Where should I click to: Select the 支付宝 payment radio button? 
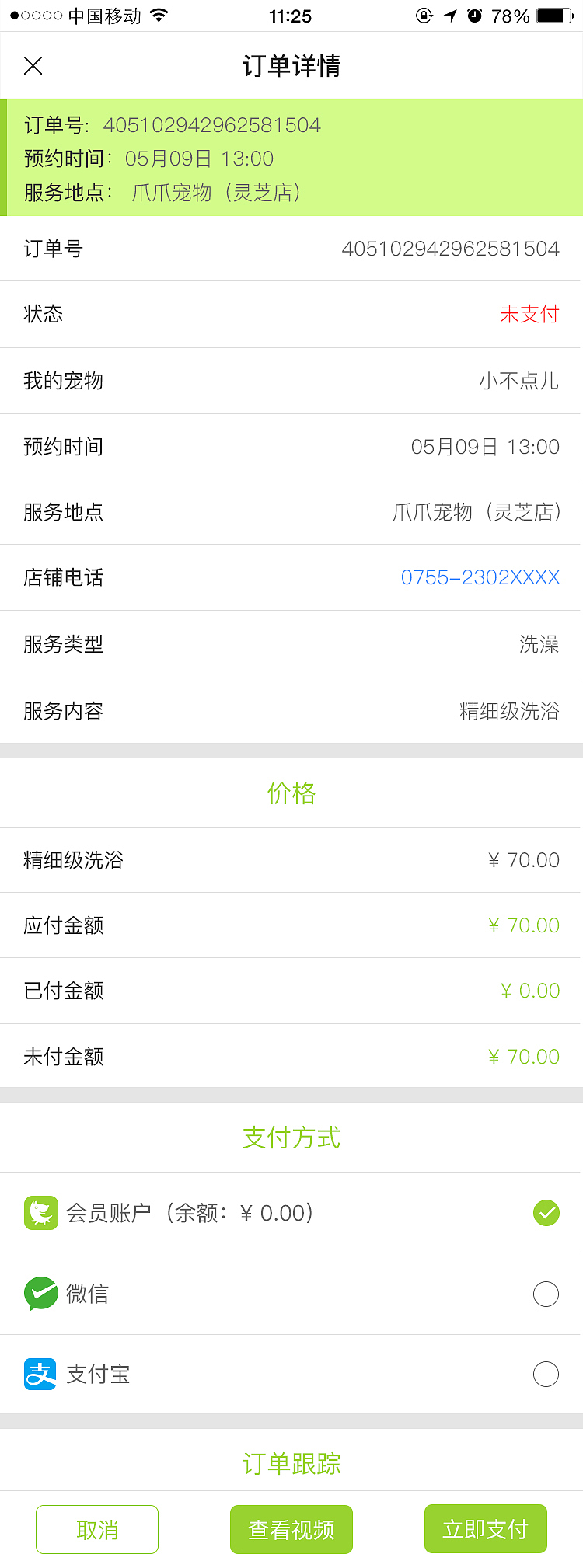(546, 1374)
